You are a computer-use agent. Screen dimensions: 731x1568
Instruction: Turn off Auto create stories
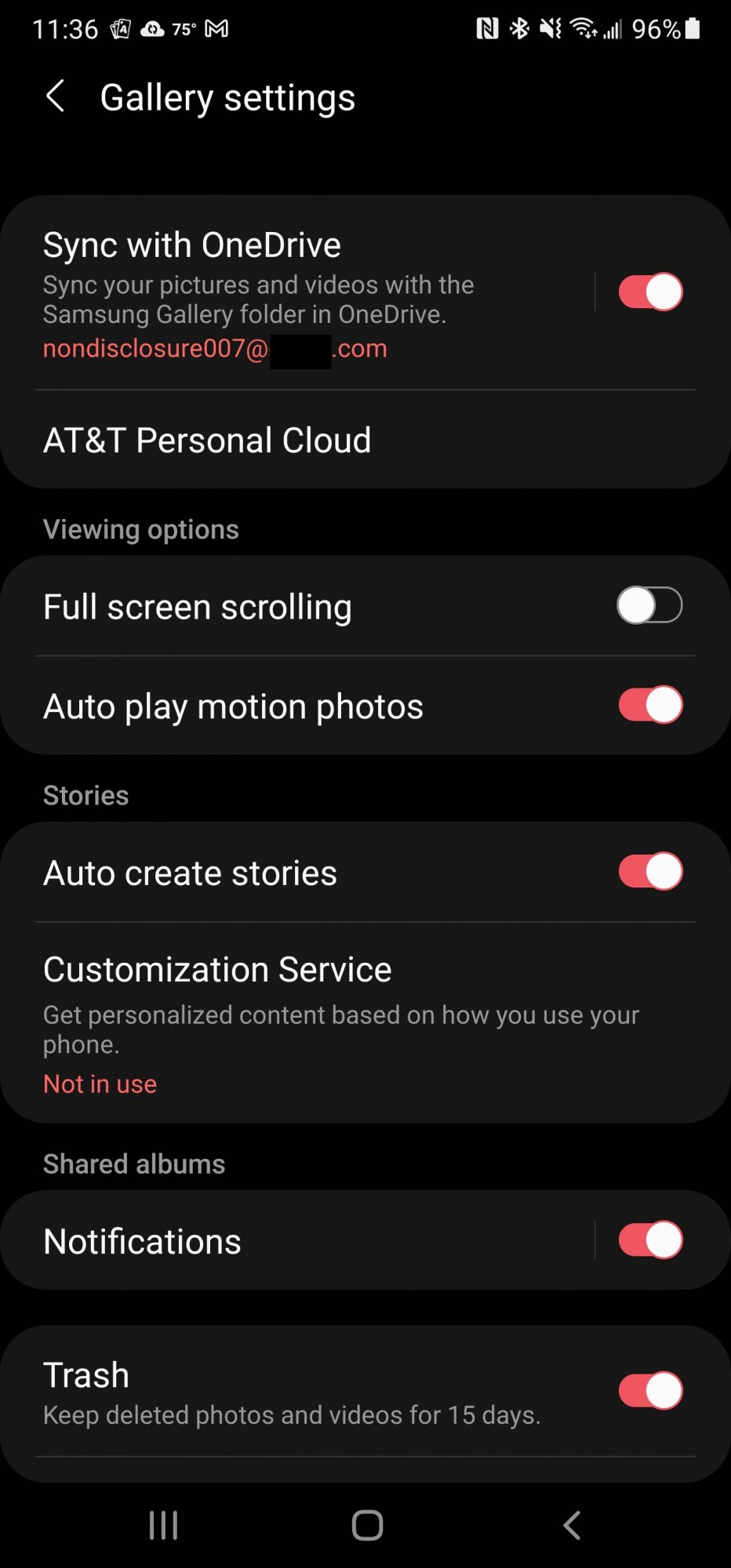(x=649, y=873)
